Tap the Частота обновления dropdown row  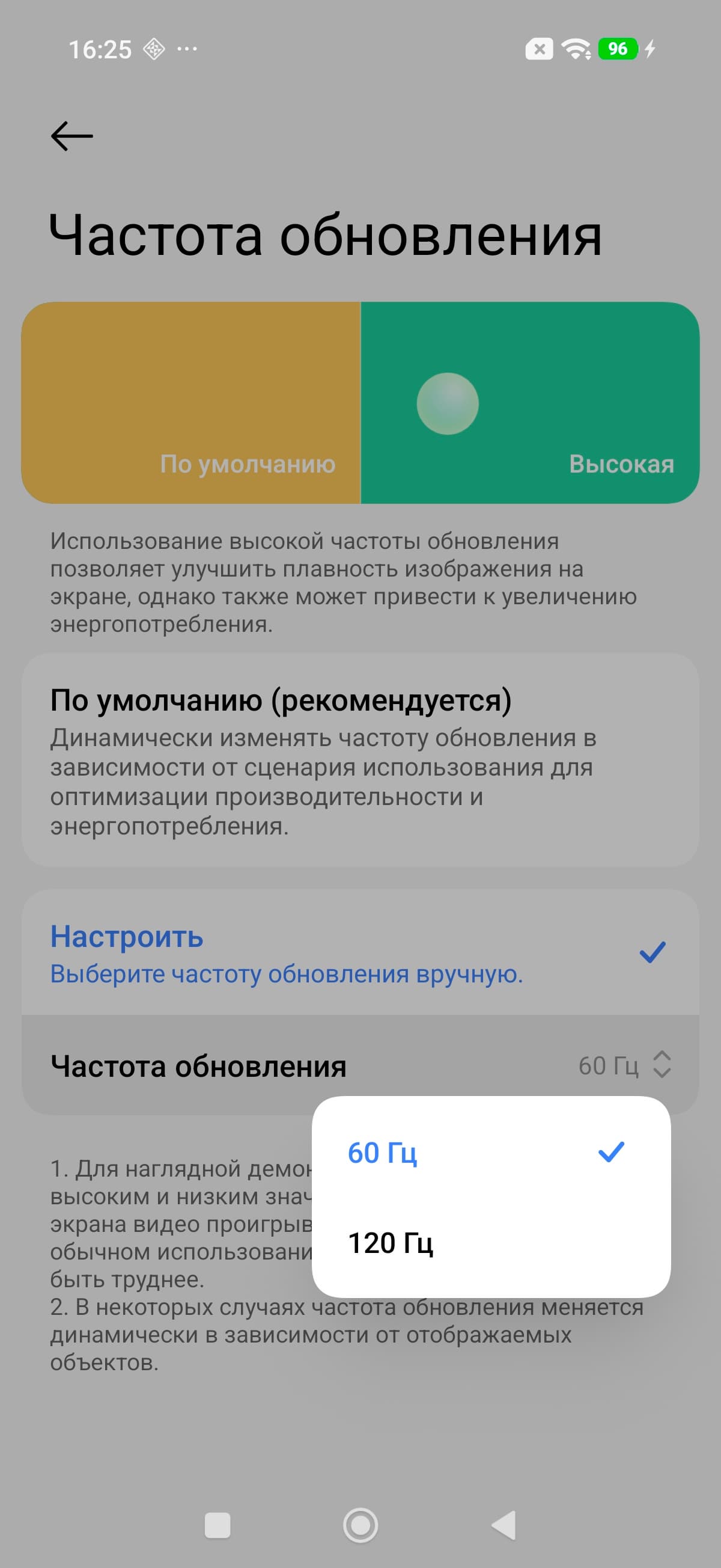click(x=360, y=1066)
